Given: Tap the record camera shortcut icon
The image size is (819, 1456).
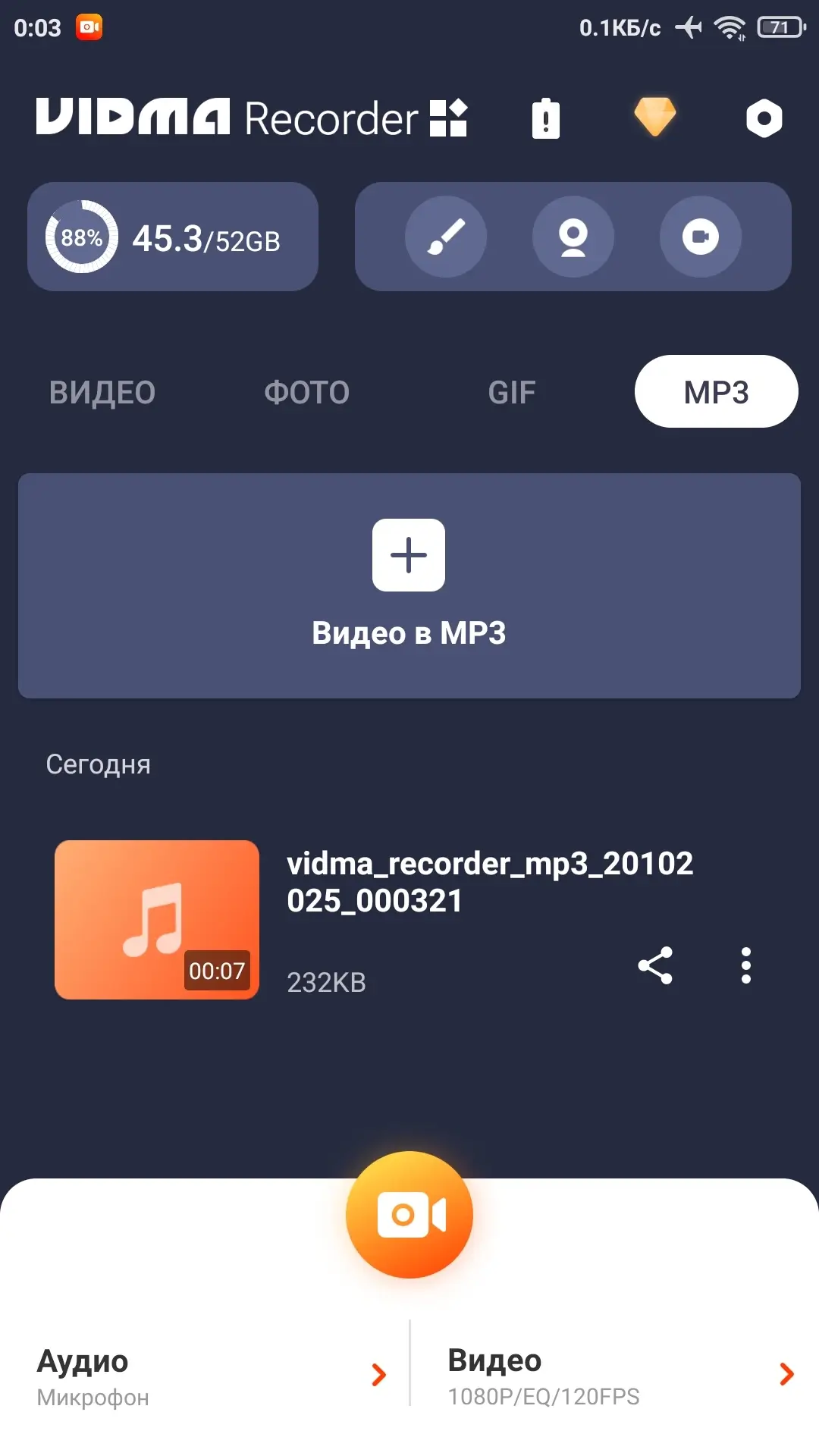Looking at the screenshot, I should [701, 237].
